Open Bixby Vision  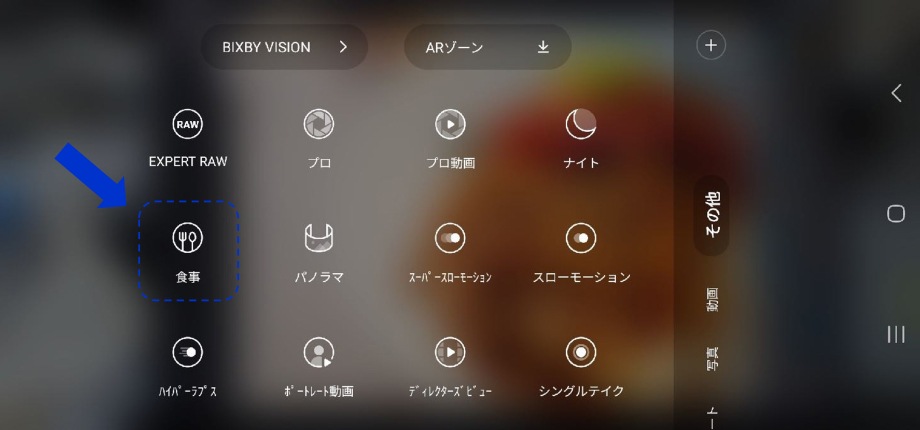(284, 47)
